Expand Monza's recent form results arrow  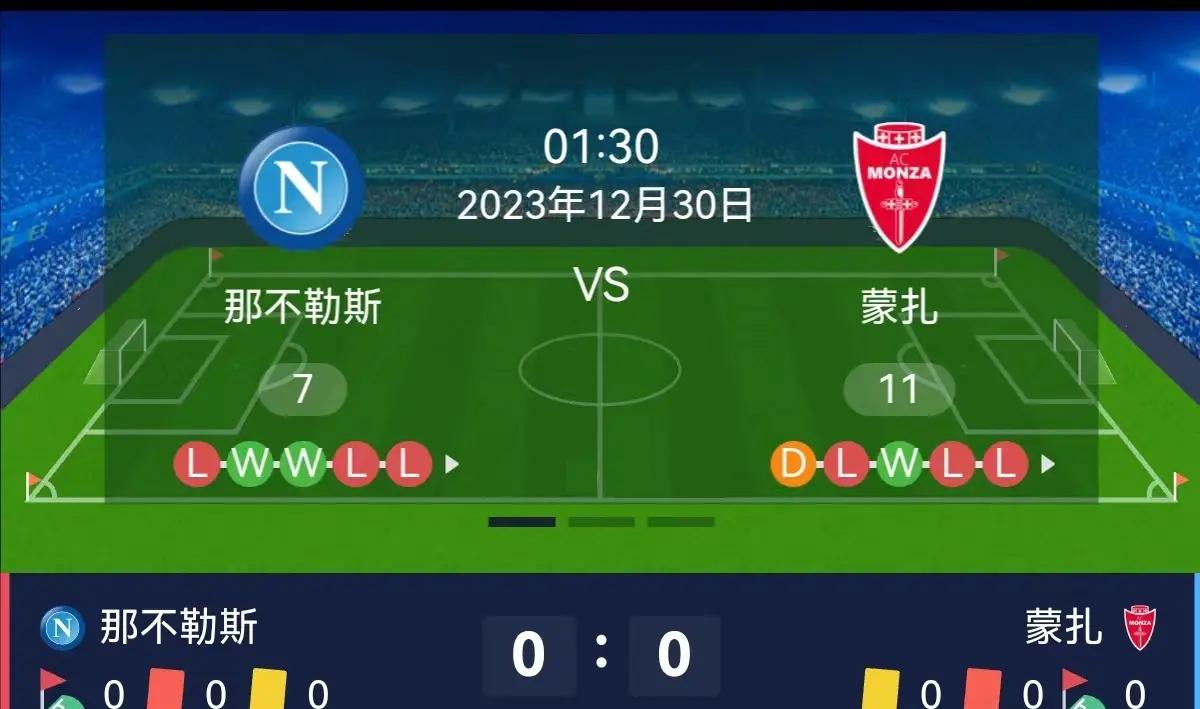1047,464
